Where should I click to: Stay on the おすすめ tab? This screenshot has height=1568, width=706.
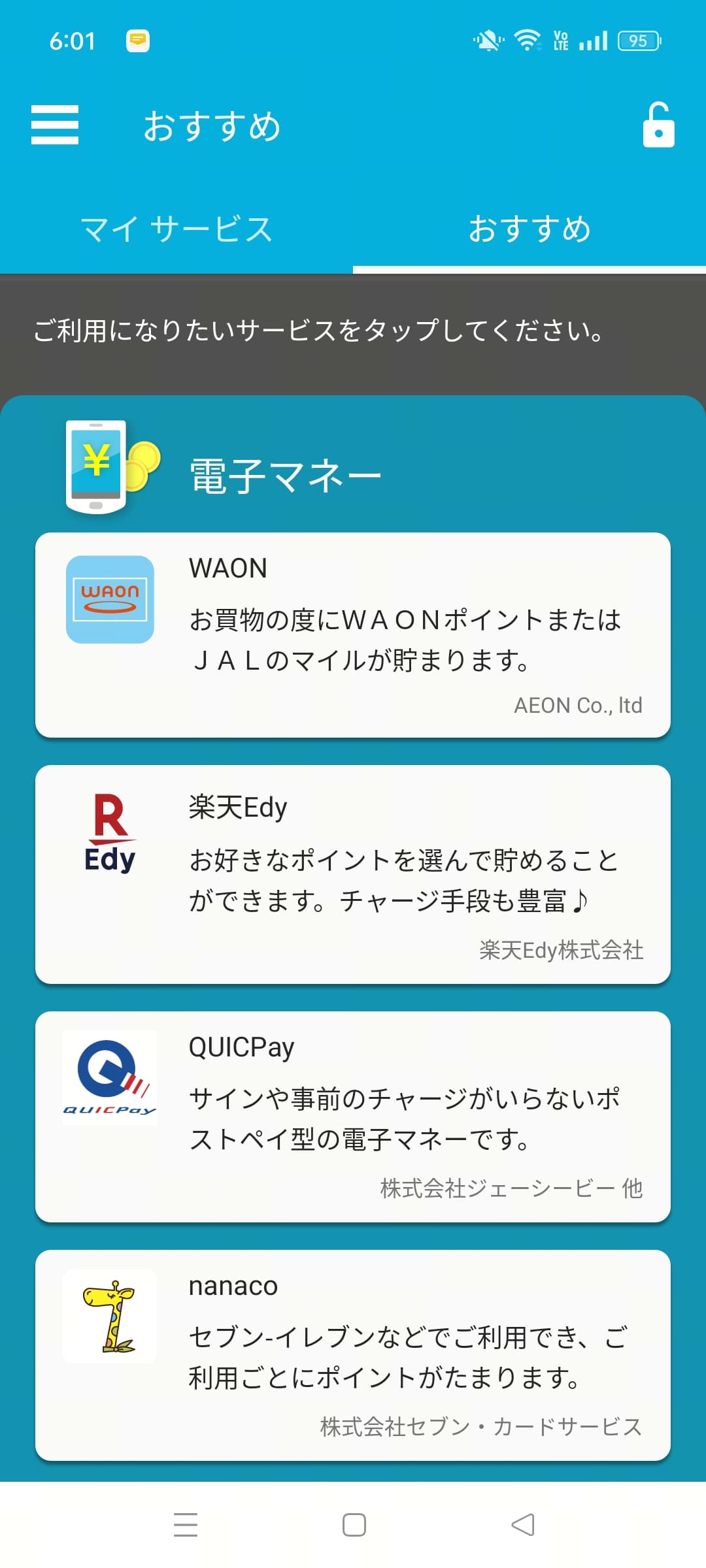[x=529, y=229]
